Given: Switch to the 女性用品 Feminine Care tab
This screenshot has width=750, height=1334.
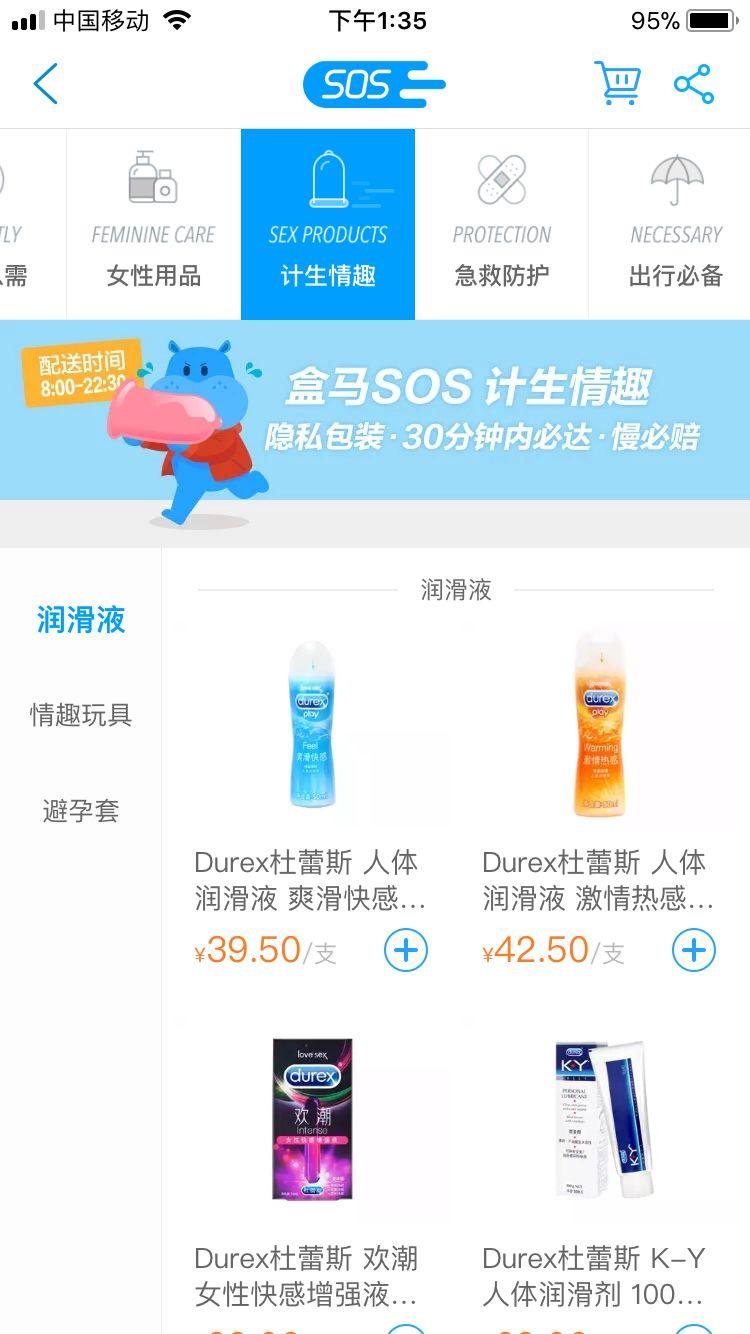Looking at the screenshot, I should tap(153, 224).
